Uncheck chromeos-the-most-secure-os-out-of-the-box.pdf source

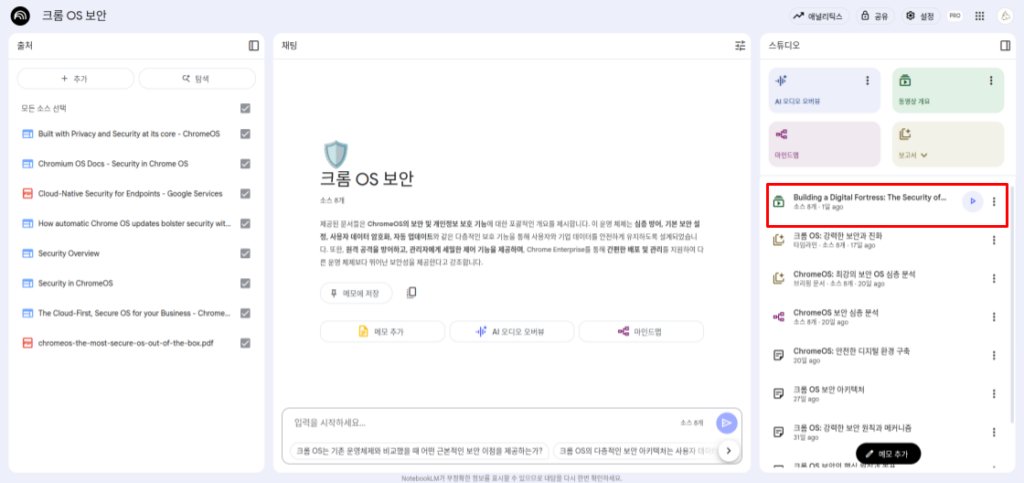coord(245,342)
